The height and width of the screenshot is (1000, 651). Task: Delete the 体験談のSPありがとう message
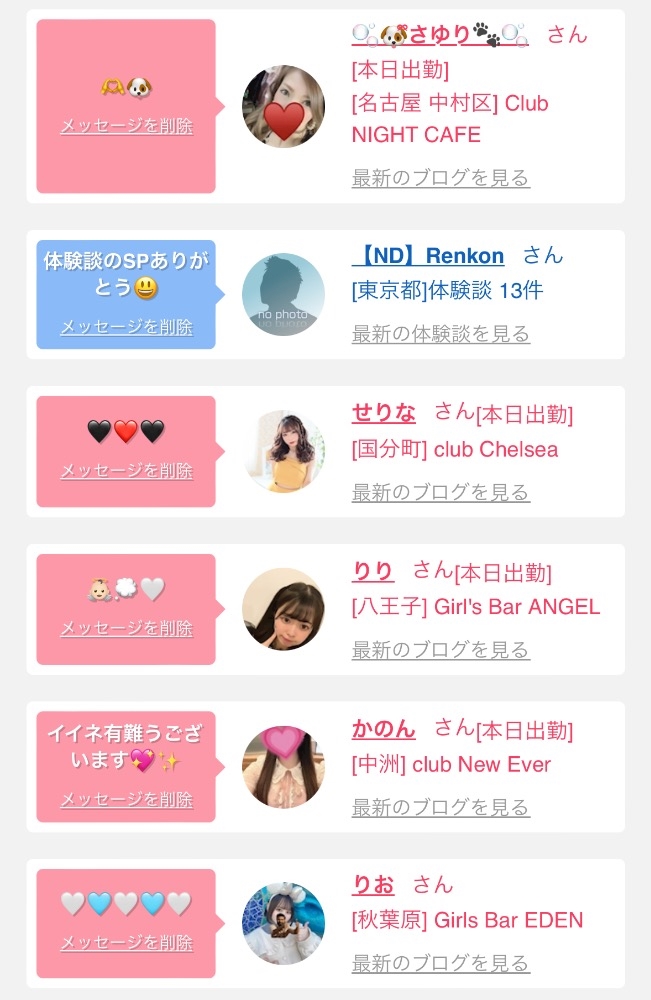(126, 327)
